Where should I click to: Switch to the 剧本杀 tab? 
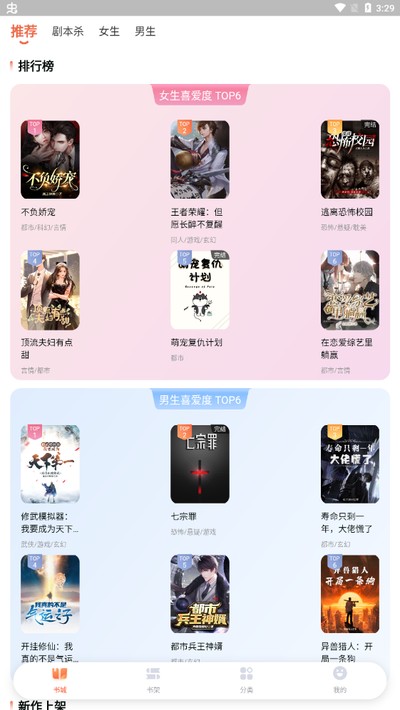point(67,31)
